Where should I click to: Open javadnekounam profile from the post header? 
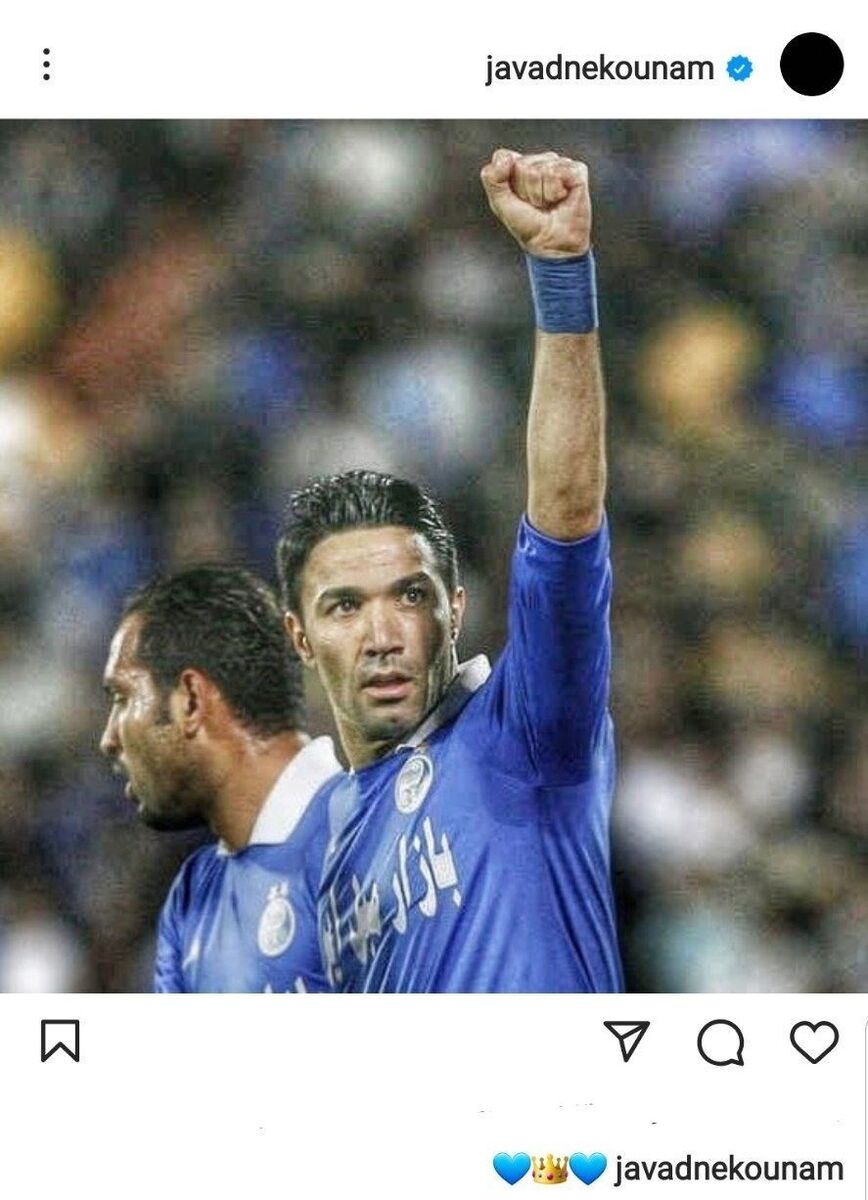(599, 68)
